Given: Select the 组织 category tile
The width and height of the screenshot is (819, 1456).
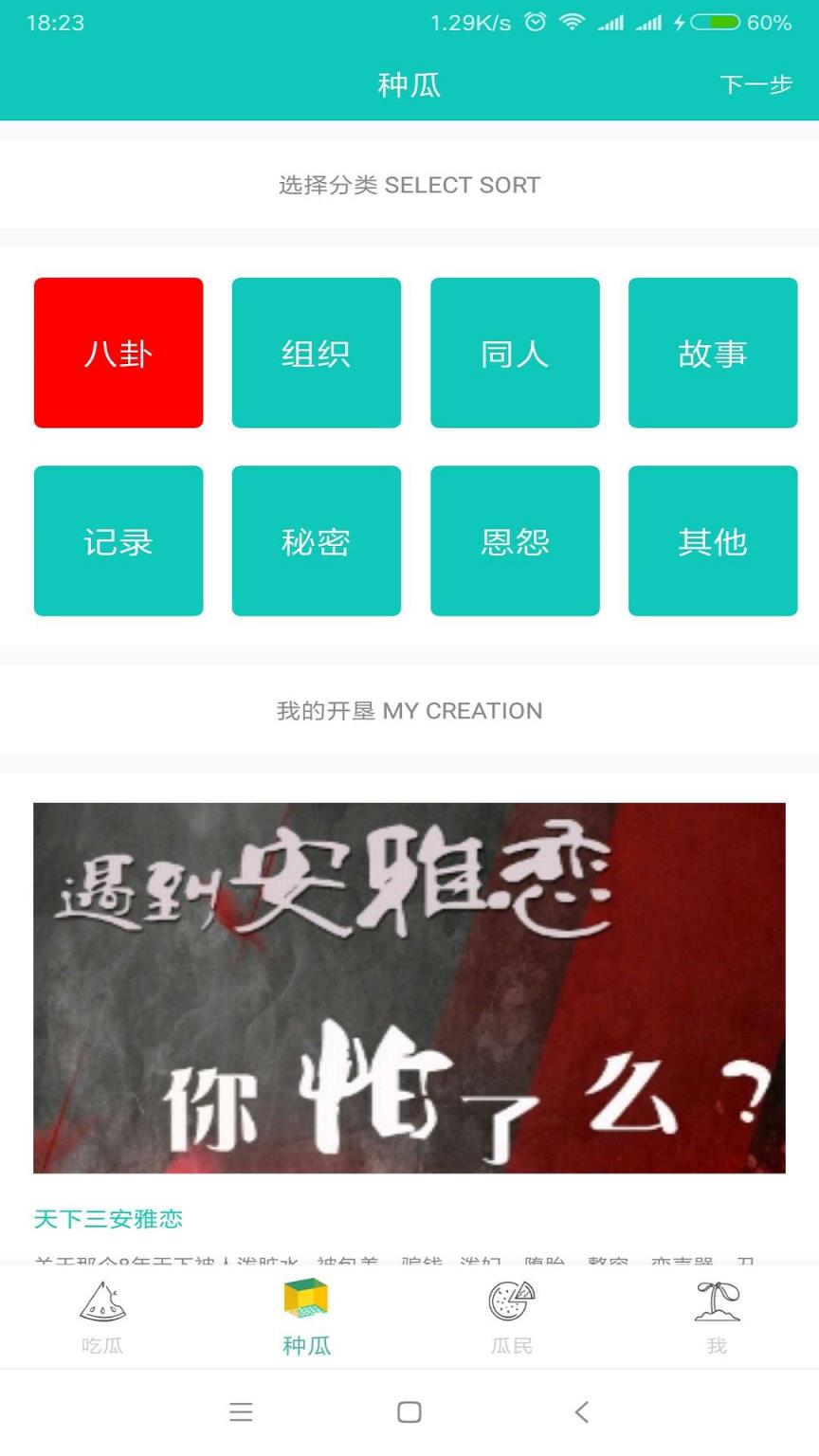Looking at the screenshot, I should click(x=316, y=352).
